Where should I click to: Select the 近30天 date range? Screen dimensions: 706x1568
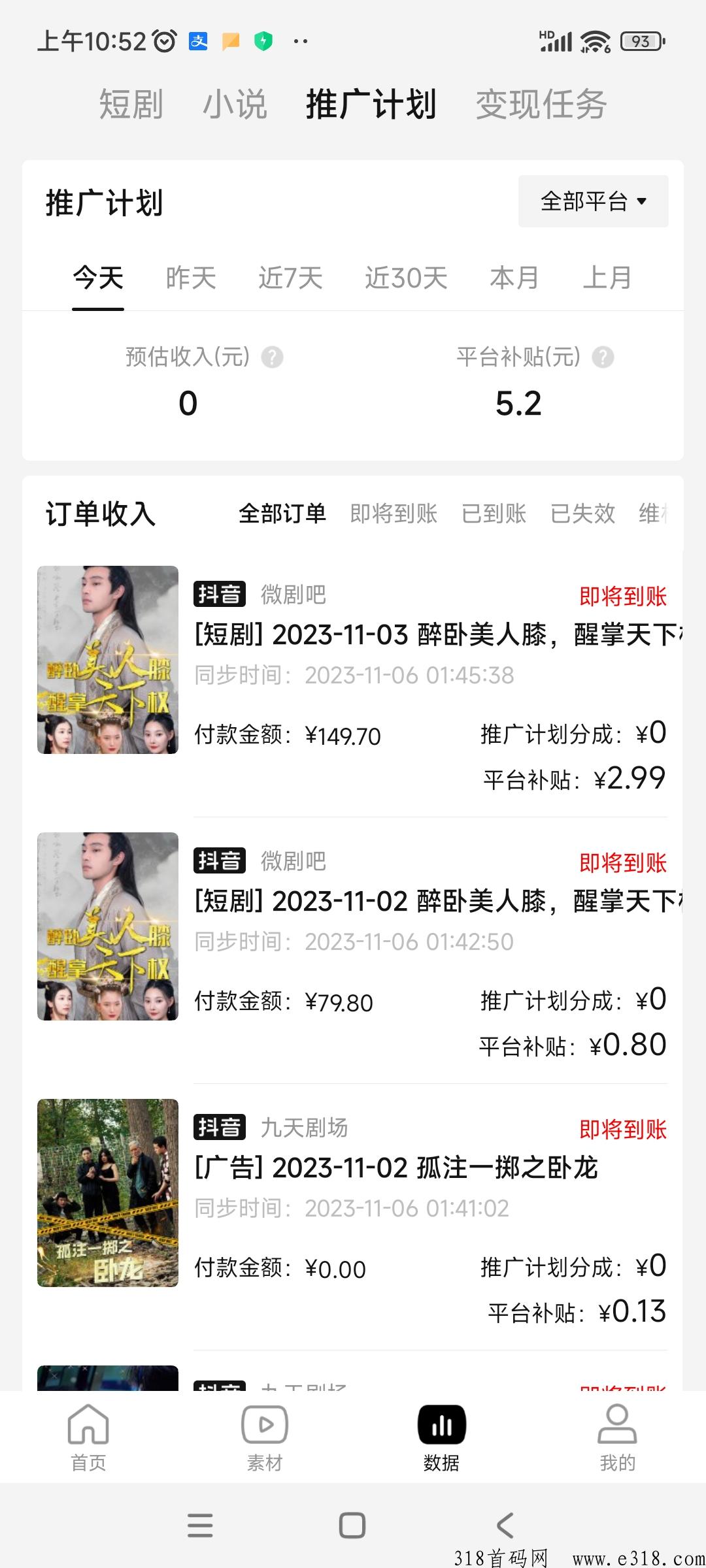coord(406,278)
